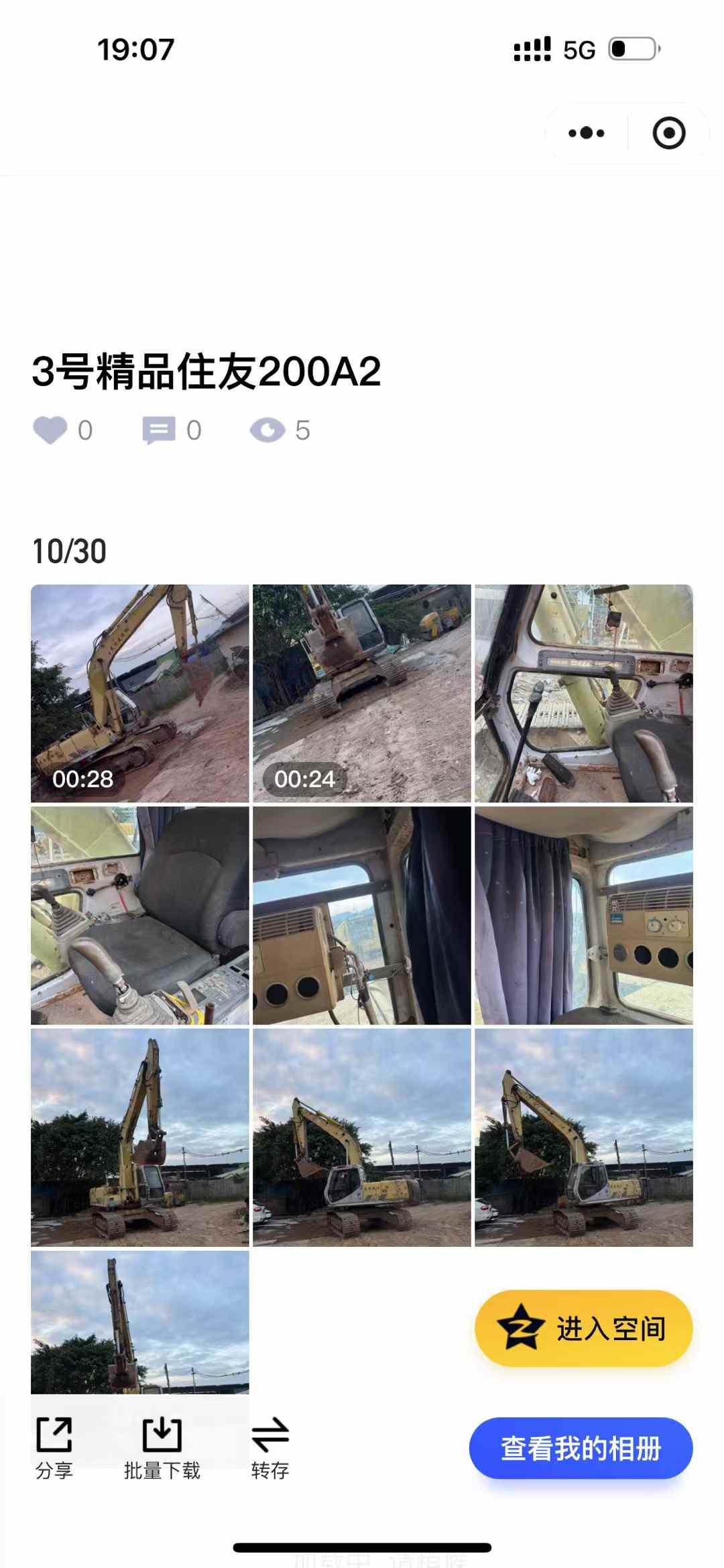This screenshot has width=724, height=1568.
Task: Open the cab joystick and windshield photo
Action: click(583, 693)
